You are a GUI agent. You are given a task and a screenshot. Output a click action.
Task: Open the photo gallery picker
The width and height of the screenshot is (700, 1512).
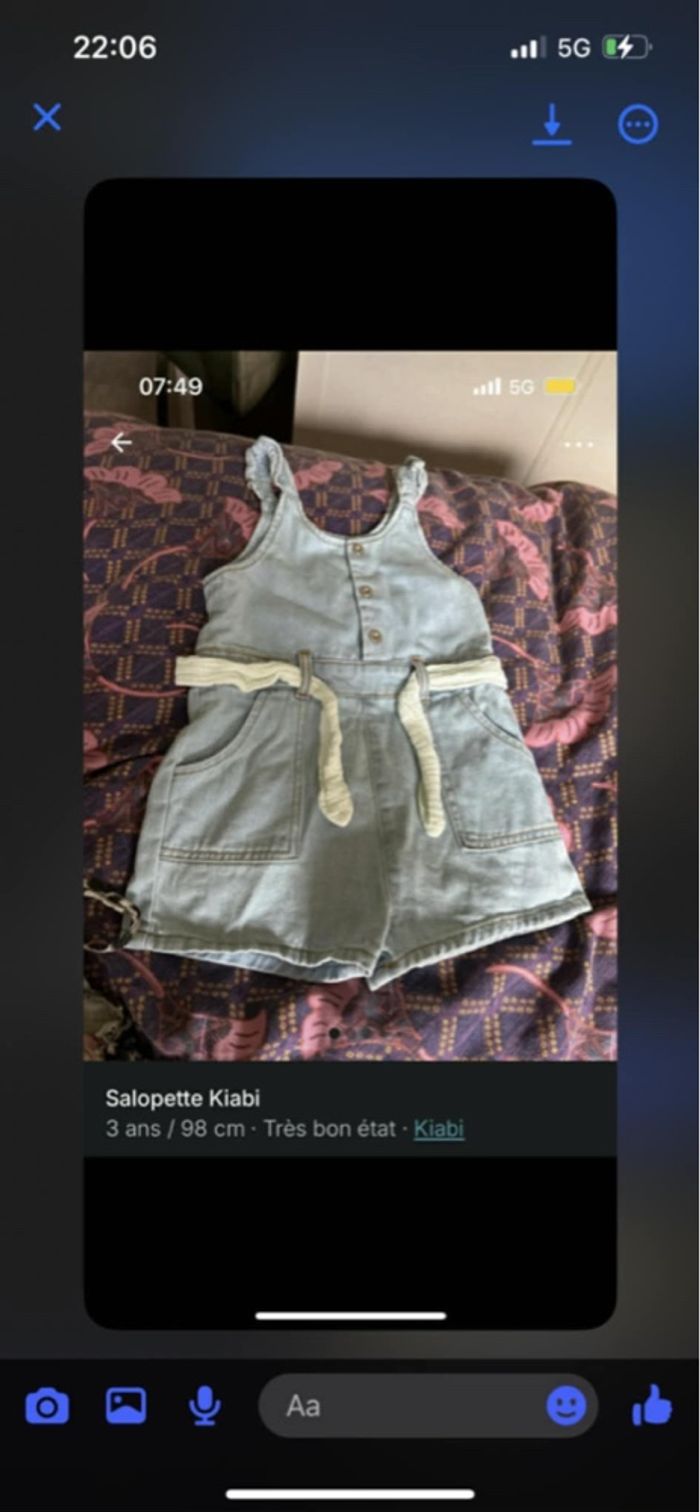coord(126,1406)
